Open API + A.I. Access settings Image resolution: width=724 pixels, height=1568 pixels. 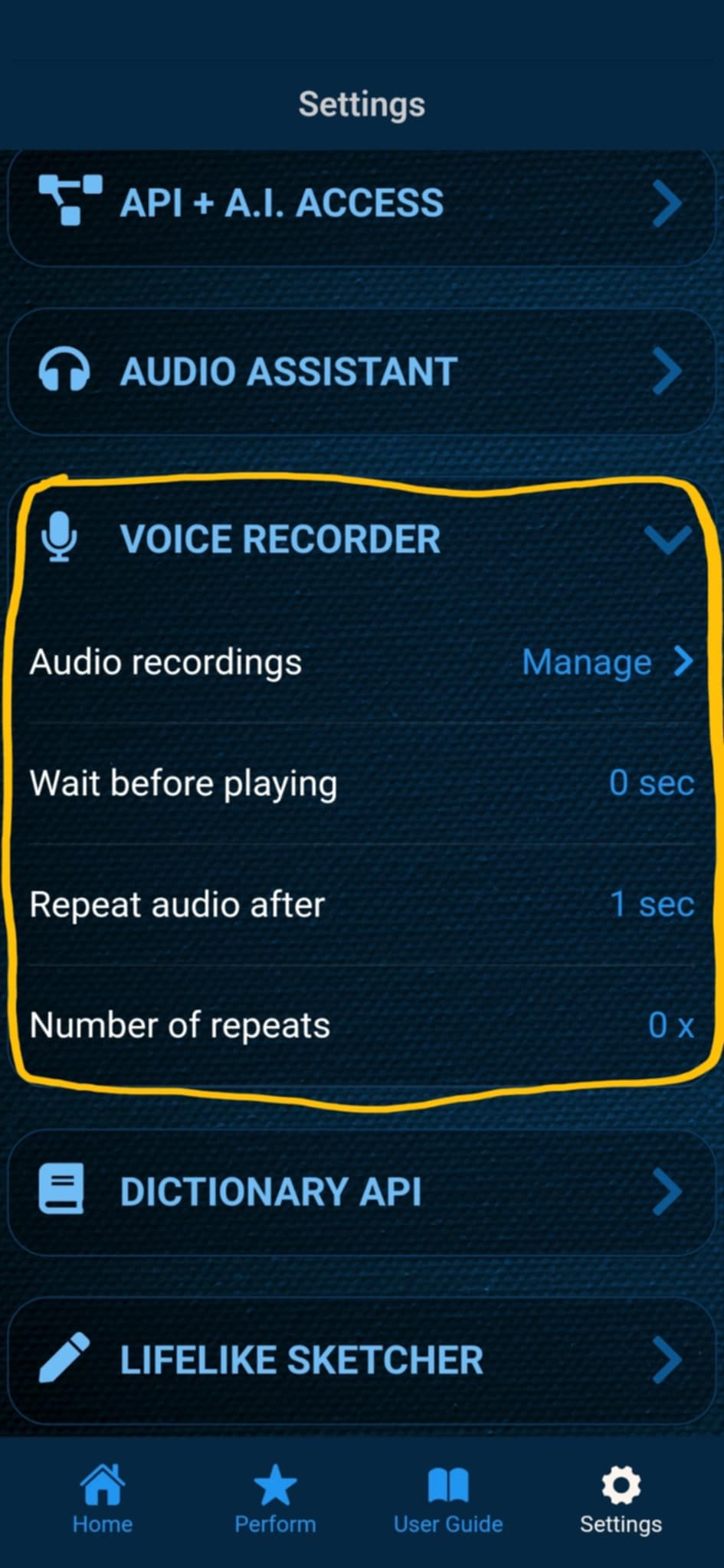click(360, 204)
